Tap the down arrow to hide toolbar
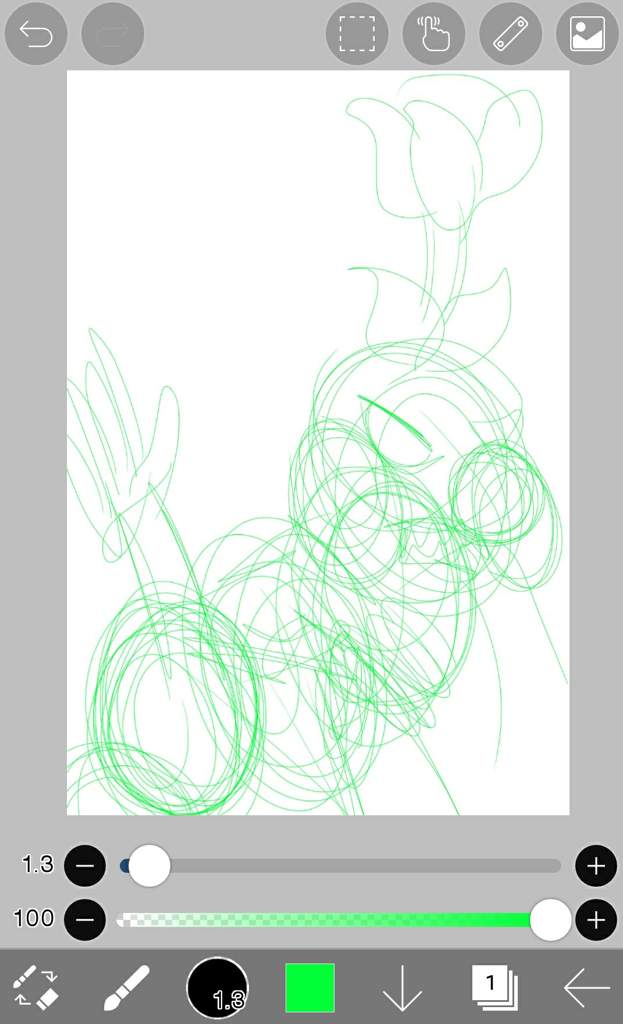The width and height of the screenshot is (623, 1024). [402, 988]
